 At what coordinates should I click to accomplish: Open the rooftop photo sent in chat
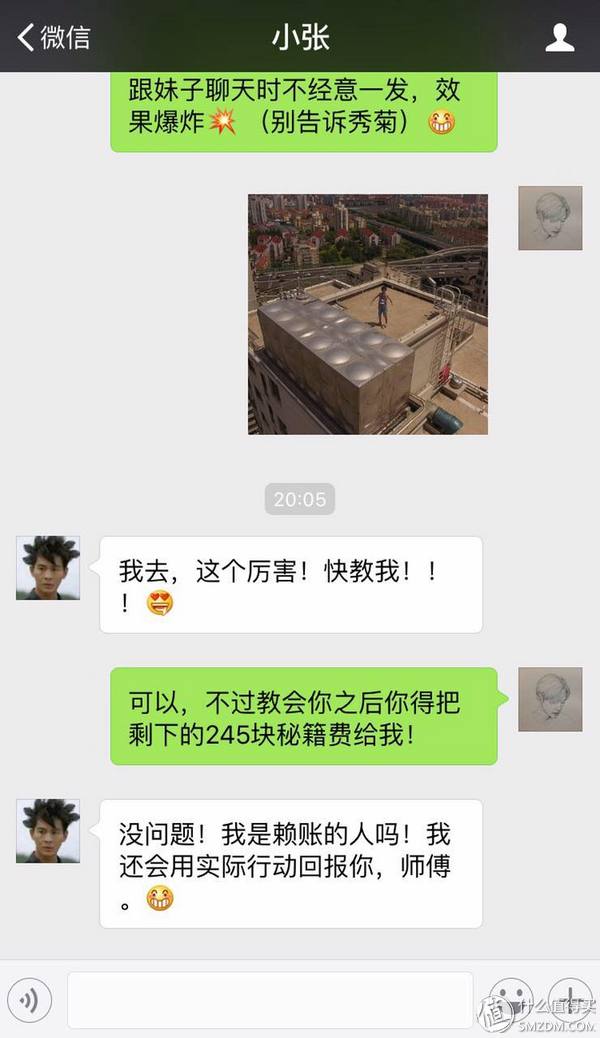coord(368,314)
